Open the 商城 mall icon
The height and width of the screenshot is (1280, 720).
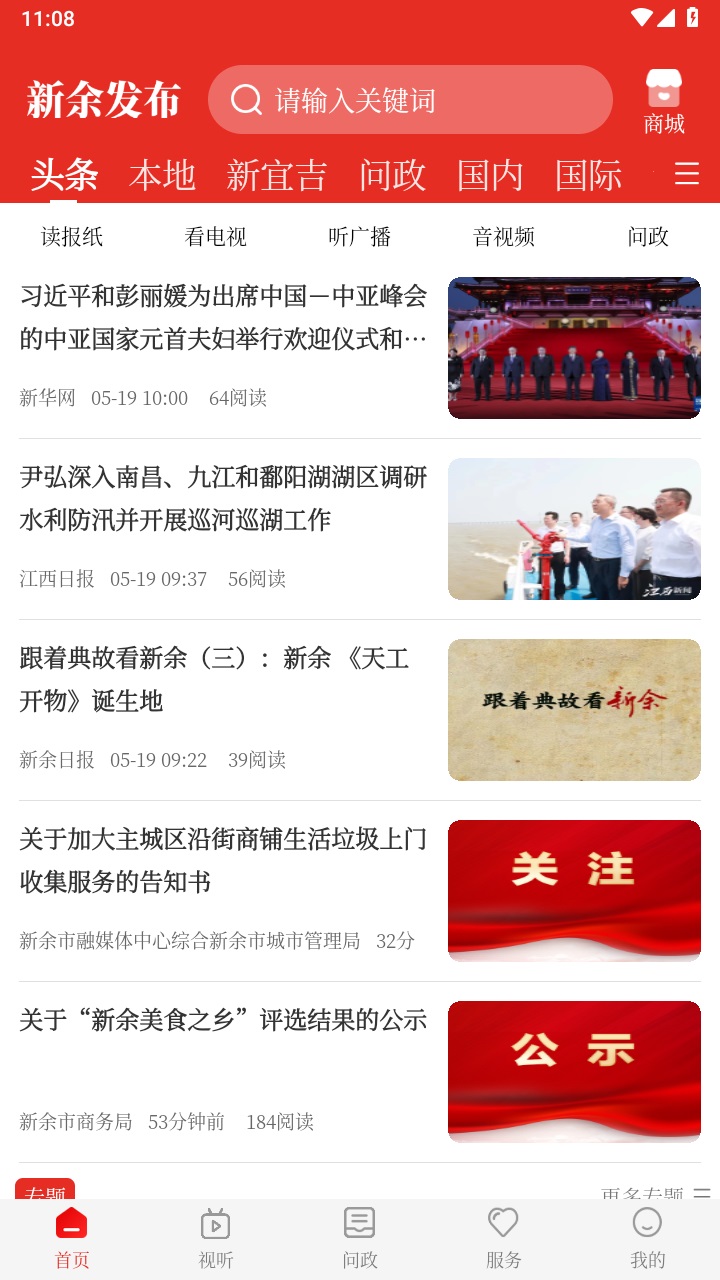(x=663, y=99)
